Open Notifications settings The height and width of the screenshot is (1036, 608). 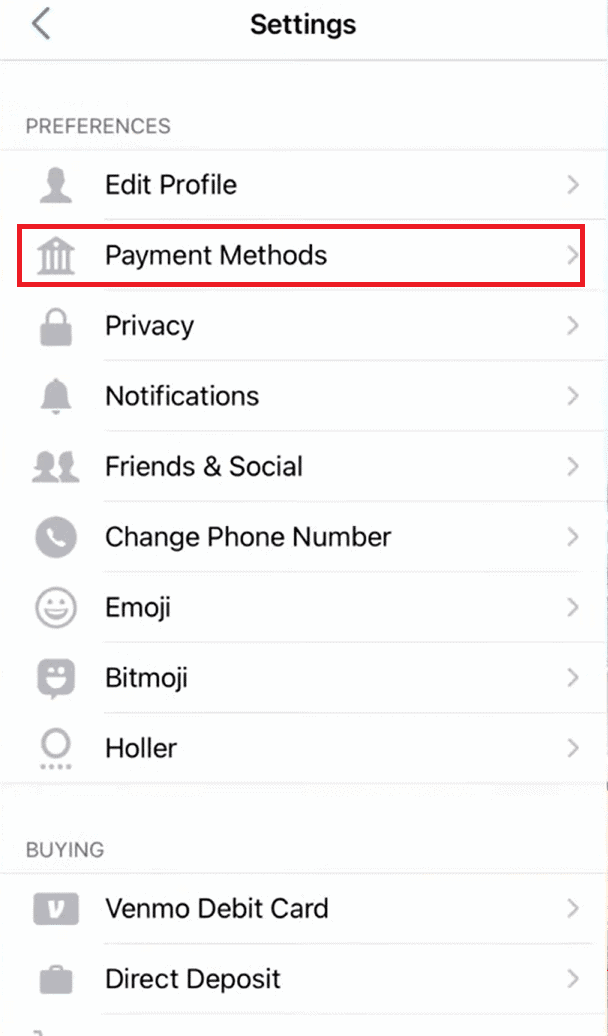click(x=304, y=396)
